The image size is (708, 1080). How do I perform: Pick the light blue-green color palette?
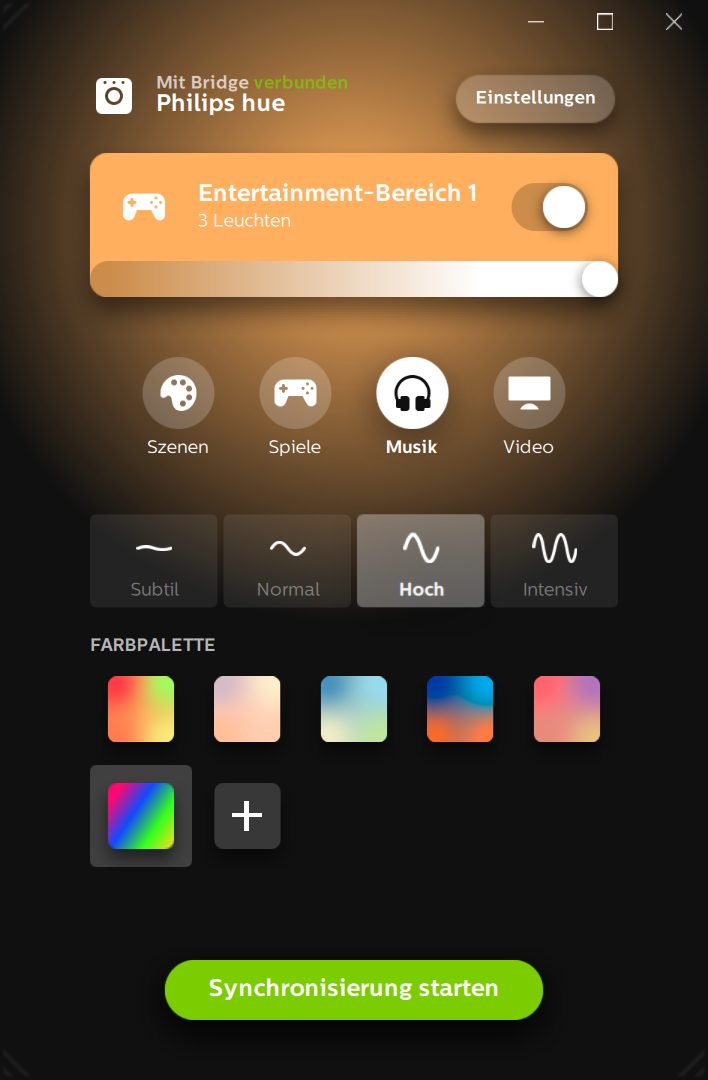pyautogui.click(x=353, y=709)
